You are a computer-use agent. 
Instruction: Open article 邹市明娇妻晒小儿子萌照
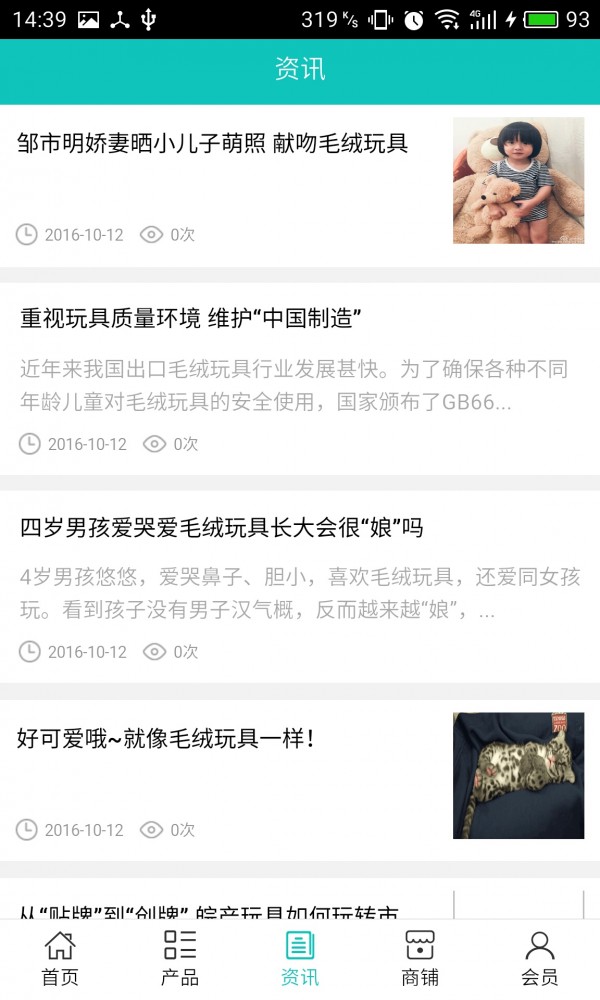pyautogui.click(x=213, y=144)
